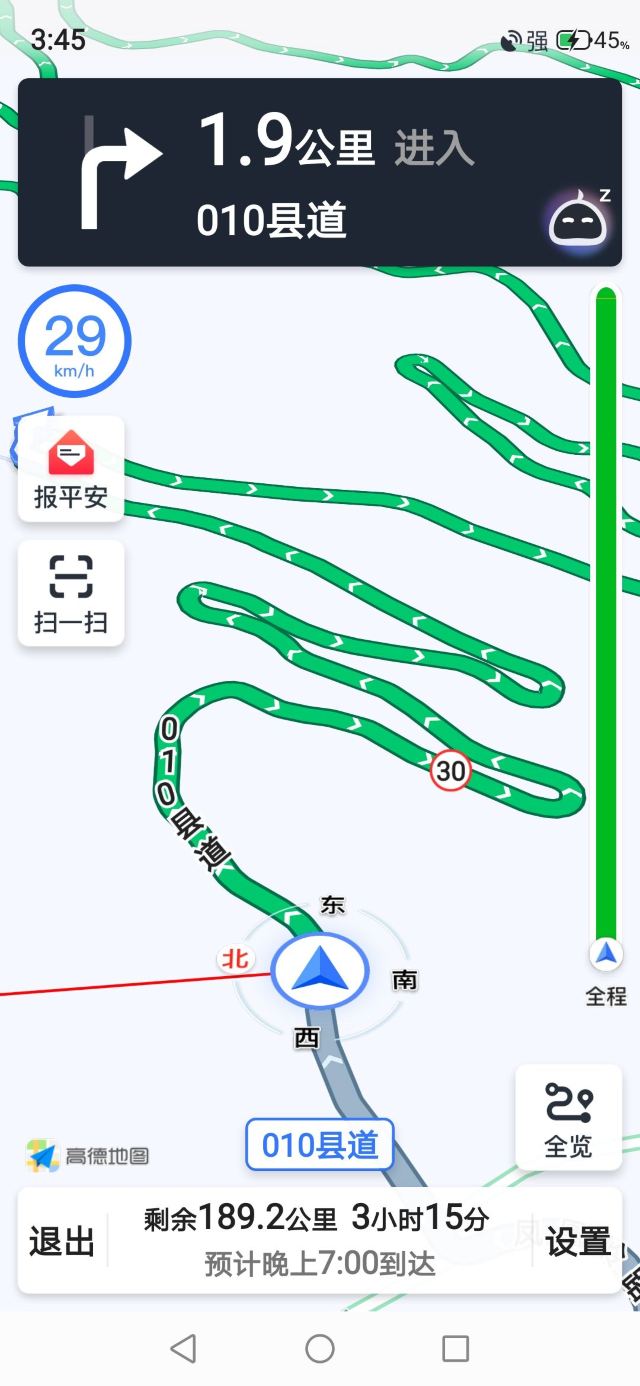Image resolution: width=640 pixels, height=1386 pixels.
Task: Go to the system home screen
Action: (320, 1348)
